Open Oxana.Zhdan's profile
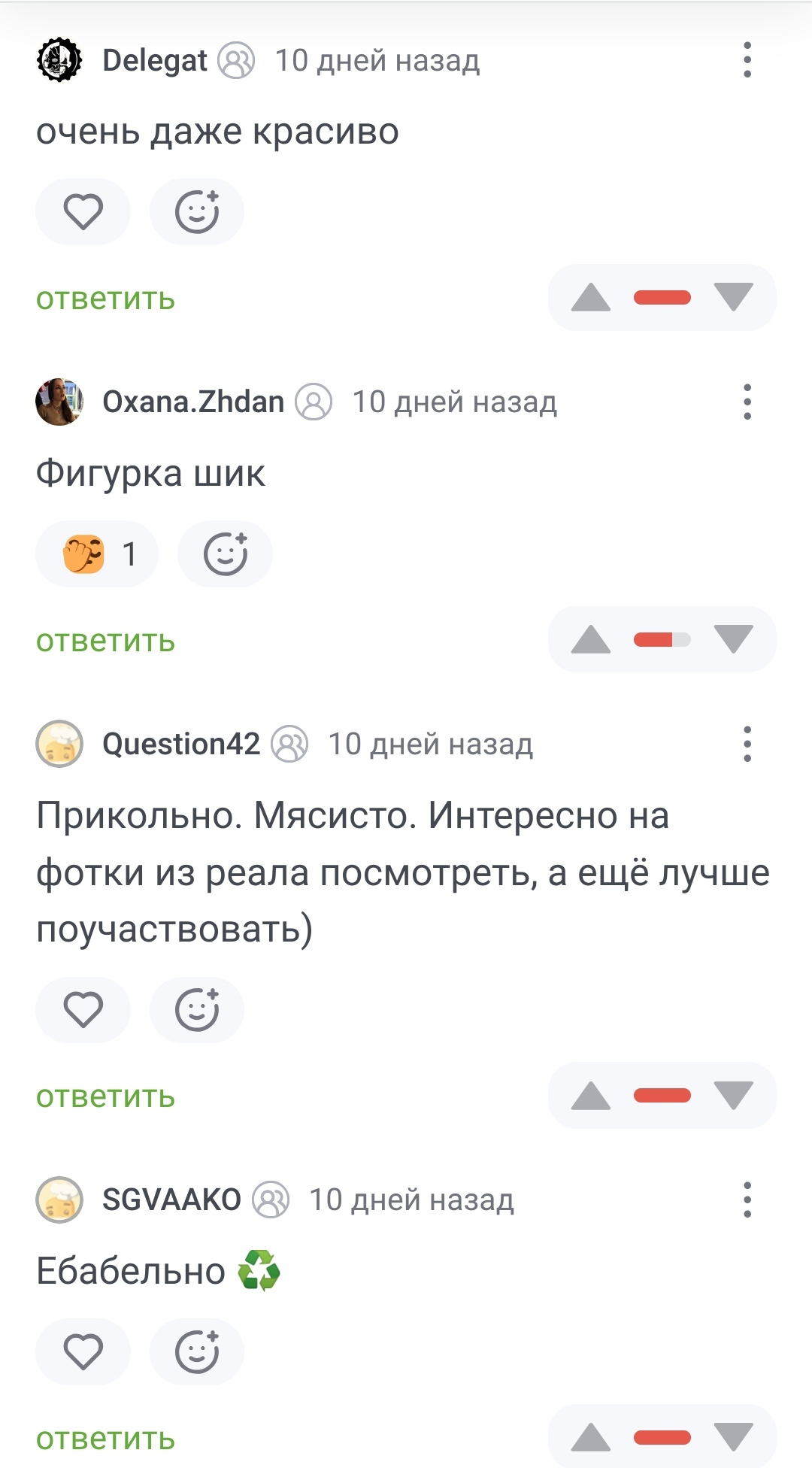The height and width of the screenshot is (1468, 812). [192, 402]
